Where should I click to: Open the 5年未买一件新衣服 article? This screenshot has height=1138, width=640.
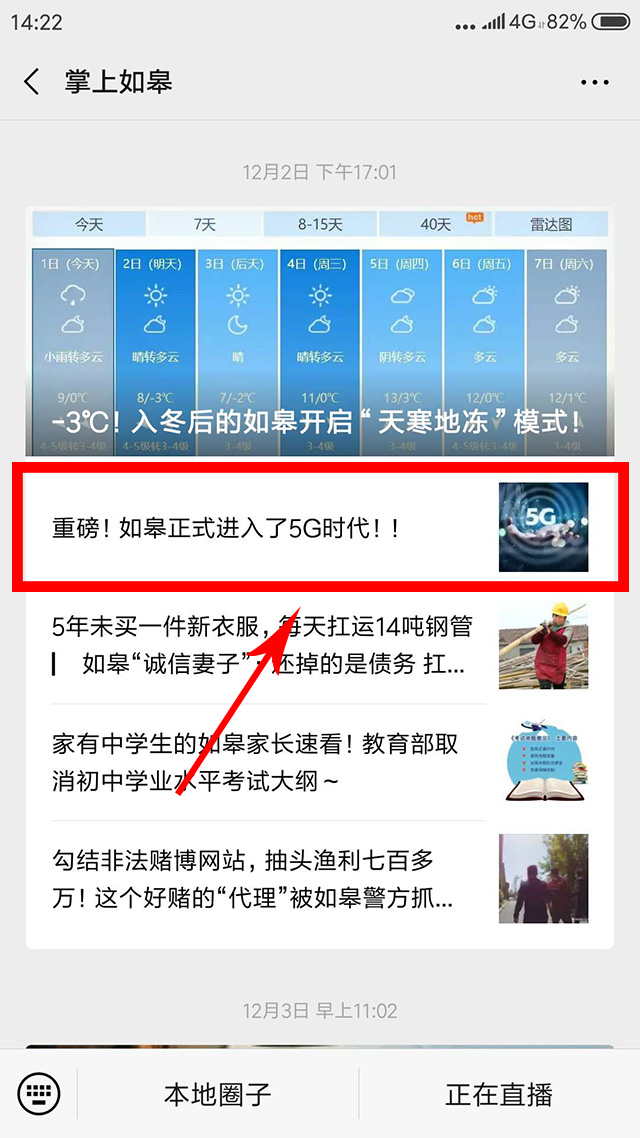click(262, 645)
